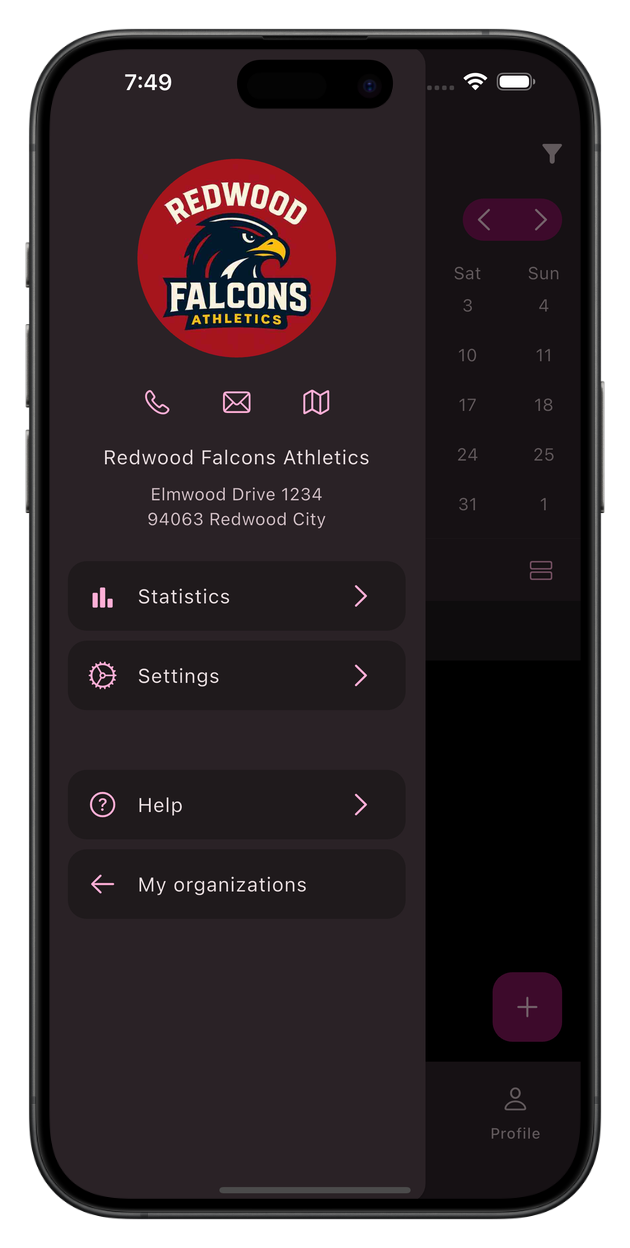This screenshot has height=1248, width=630.
Task: Go to next month with right arrow
Action: coord(541,220)
